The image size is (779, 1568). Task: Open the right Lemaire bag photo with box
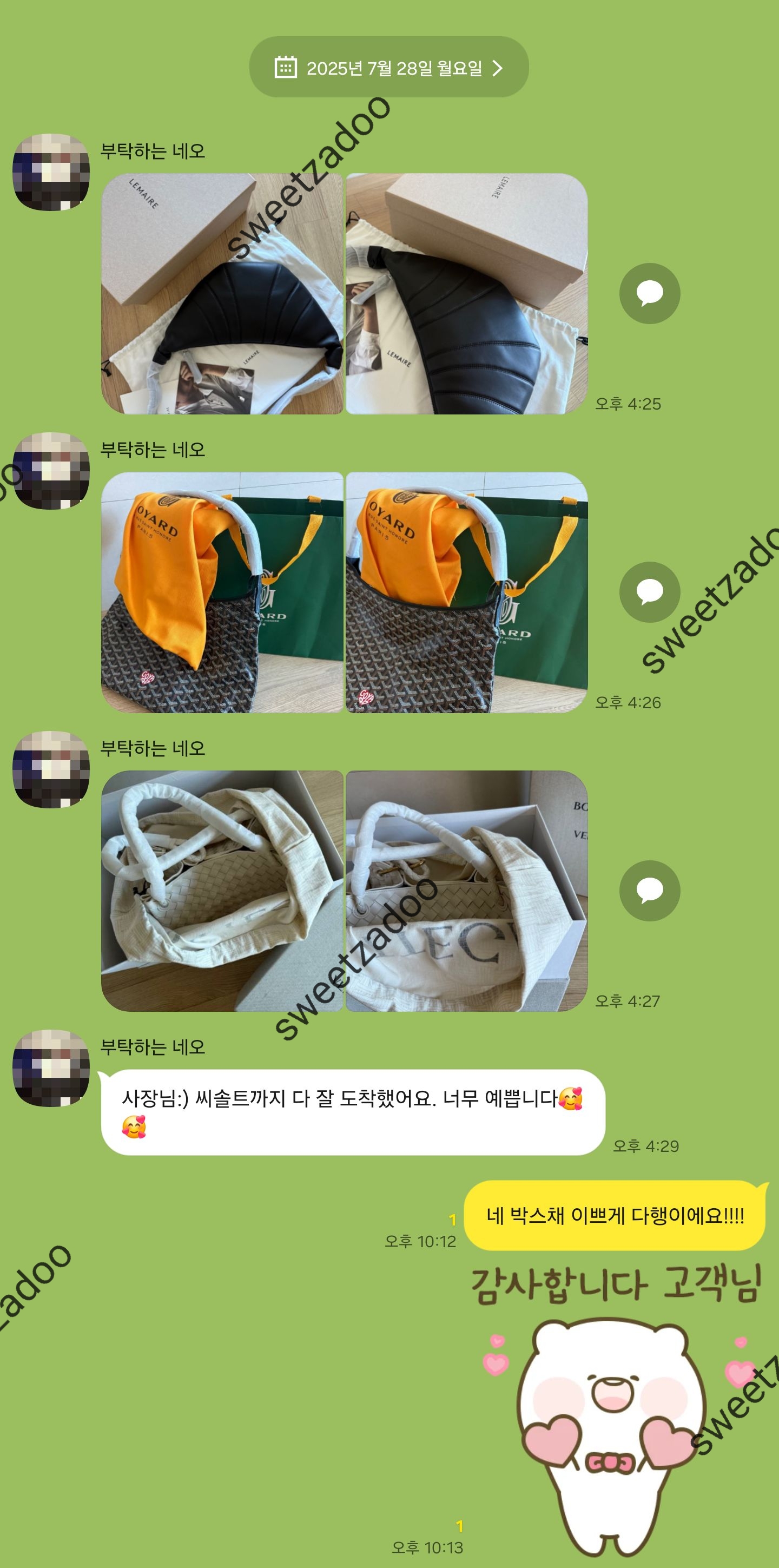coord(467,294)
